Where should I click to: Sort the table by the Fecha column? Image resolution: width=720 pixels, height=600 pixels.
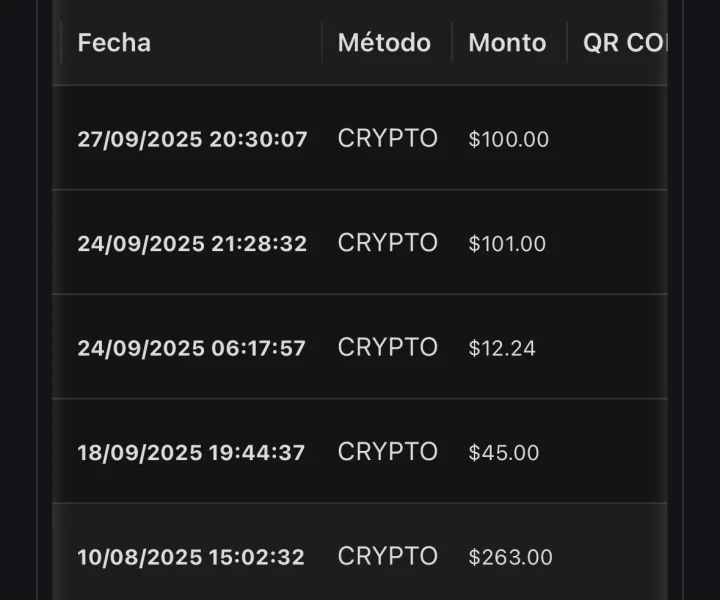click(114, 43)
